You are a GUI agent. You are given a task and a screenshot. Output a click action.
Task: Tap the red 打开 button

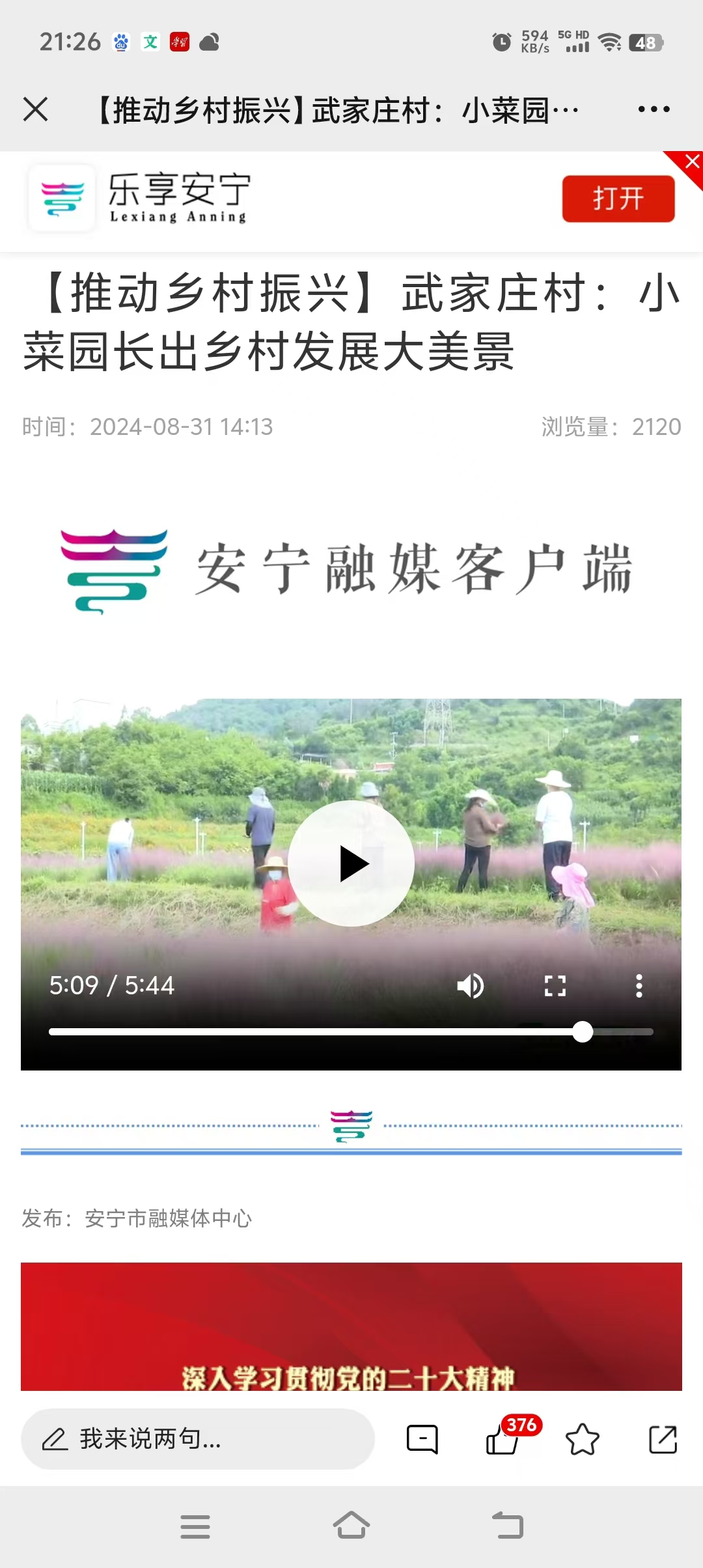click(618, 199)
